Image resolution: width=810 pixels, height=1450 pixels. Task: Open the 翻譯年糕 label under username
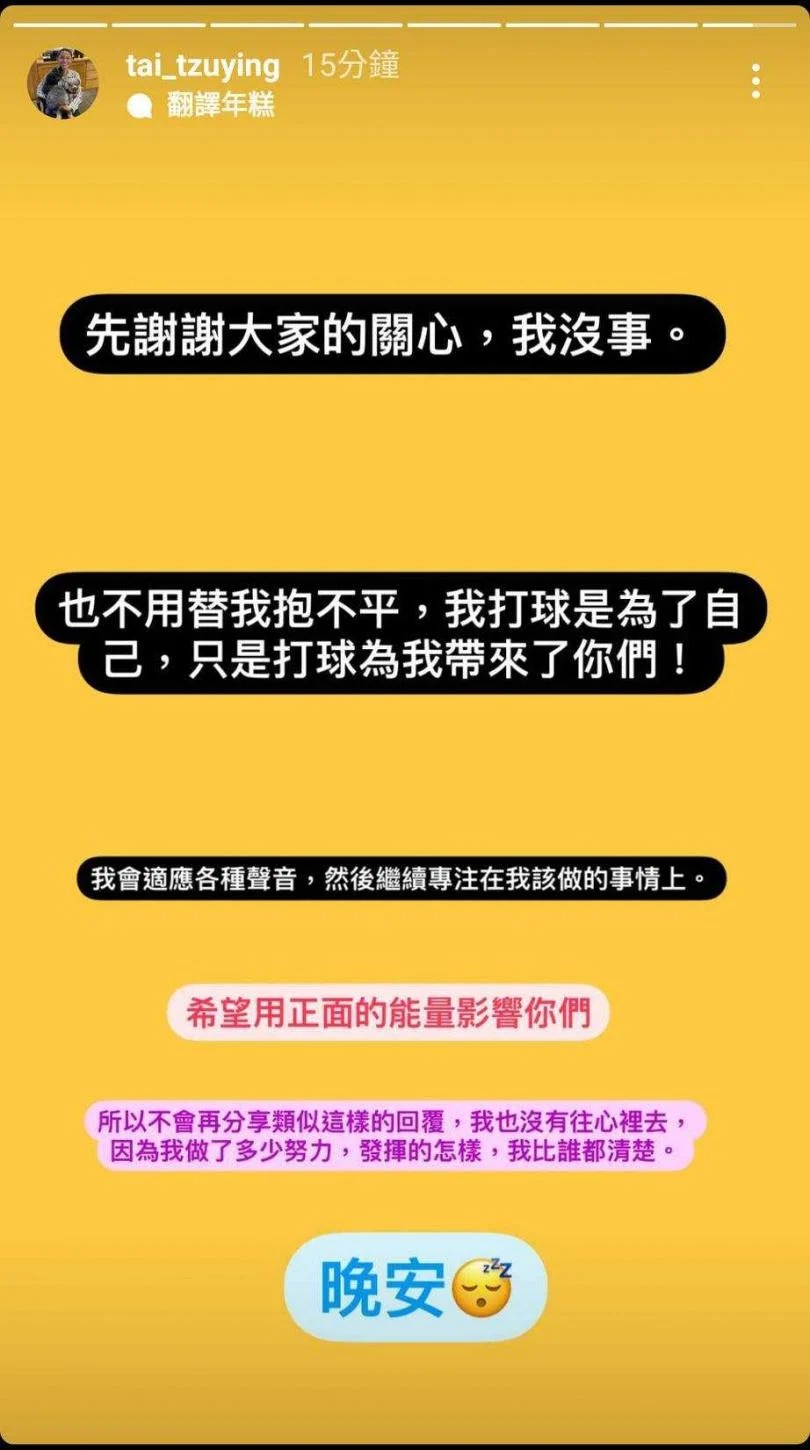tap(219, 104)
